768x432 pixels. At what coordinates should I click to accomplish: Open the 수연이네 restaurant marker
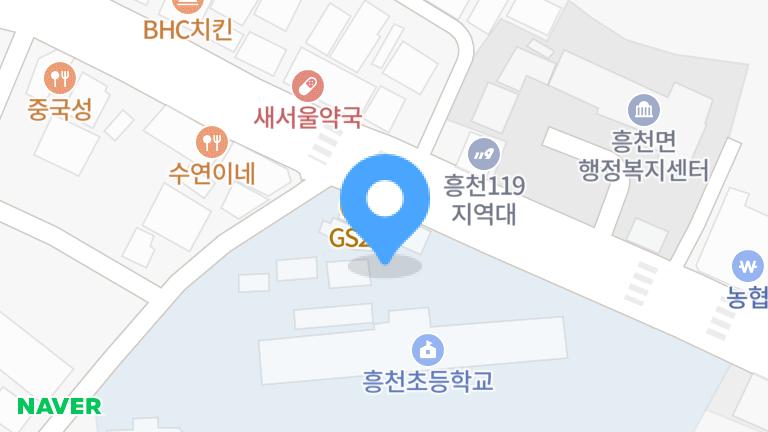pos(212,140)
